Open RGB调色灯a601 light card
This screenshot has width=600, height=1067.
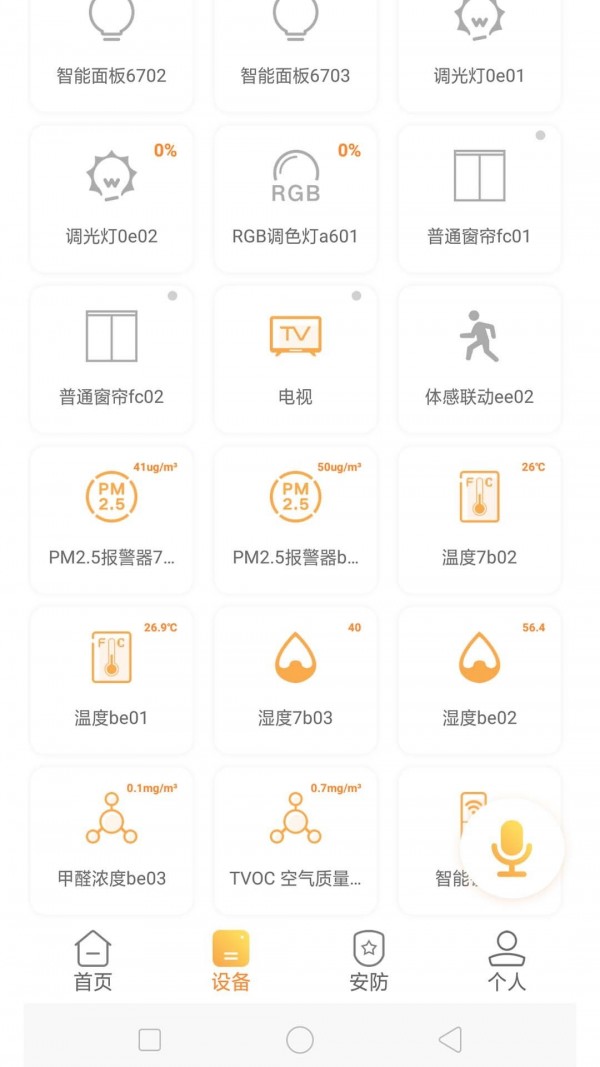pos(296,198)
